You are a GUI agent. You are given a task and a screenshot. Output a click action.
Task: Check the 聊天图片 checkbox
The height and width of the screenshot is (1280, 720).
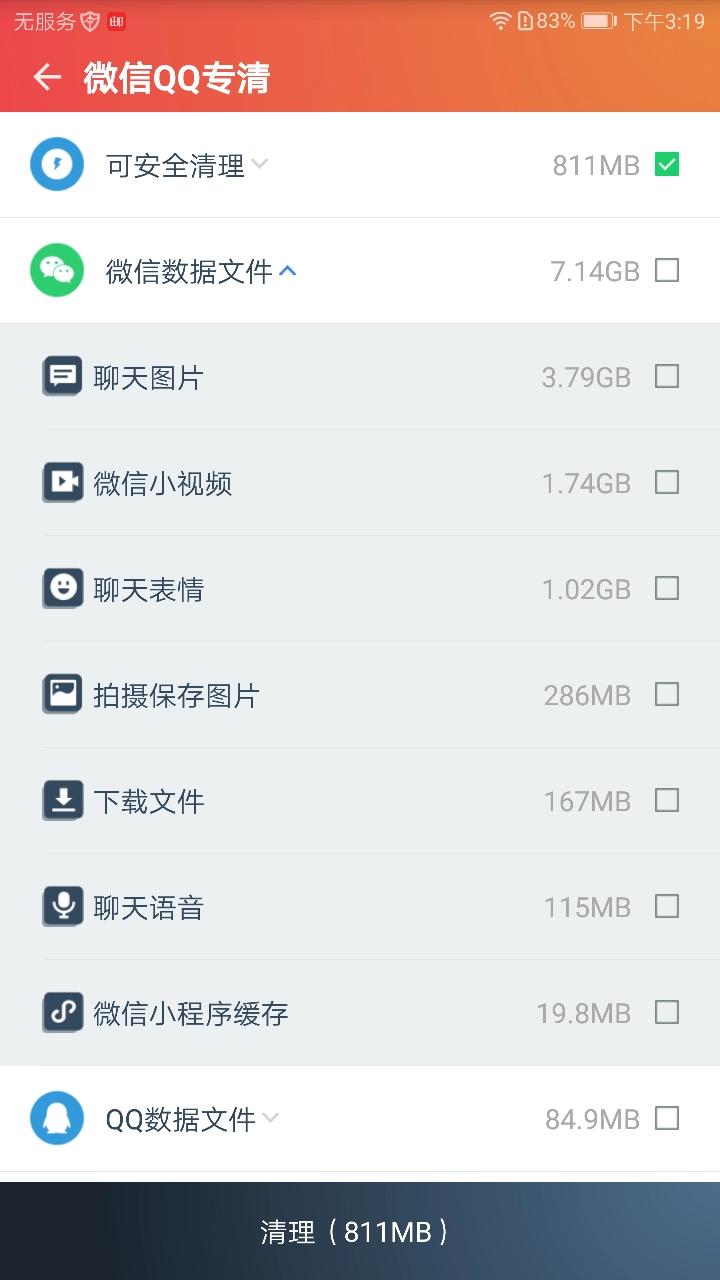coord(666,377)
